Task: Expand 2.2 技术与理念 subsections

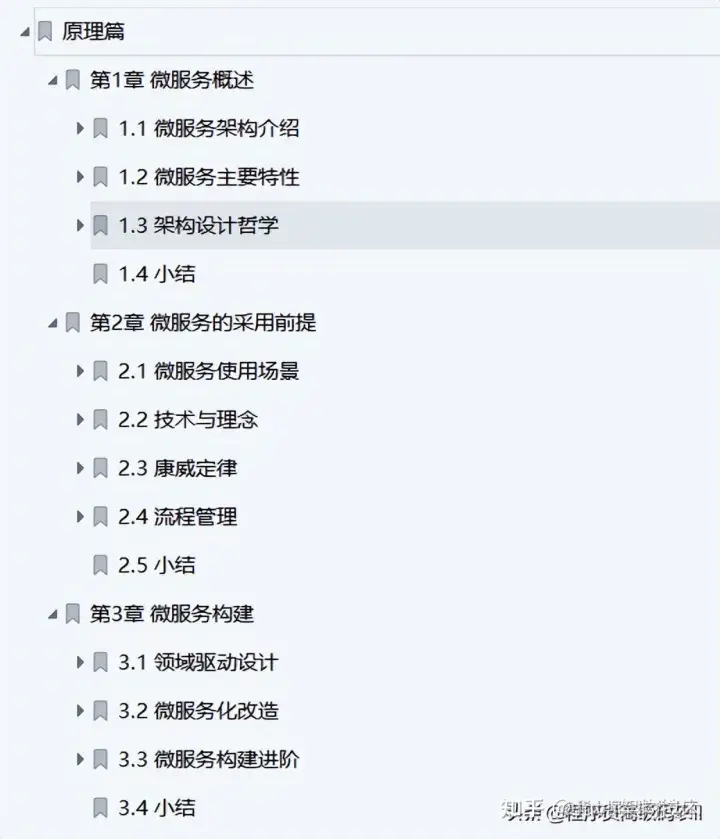Action: 81,420
